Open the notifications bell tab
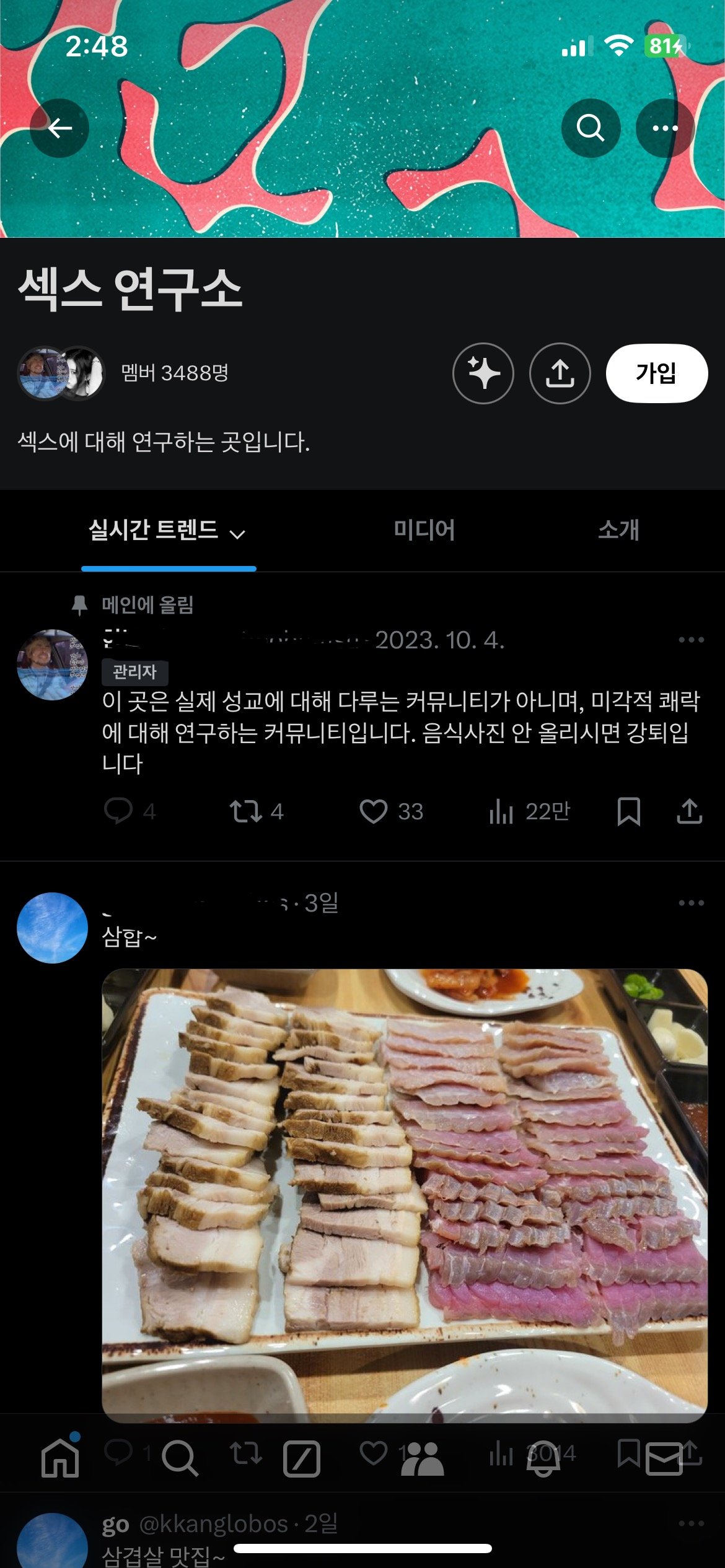The width and height of the screenshot is (725, 1568). 543,1458
